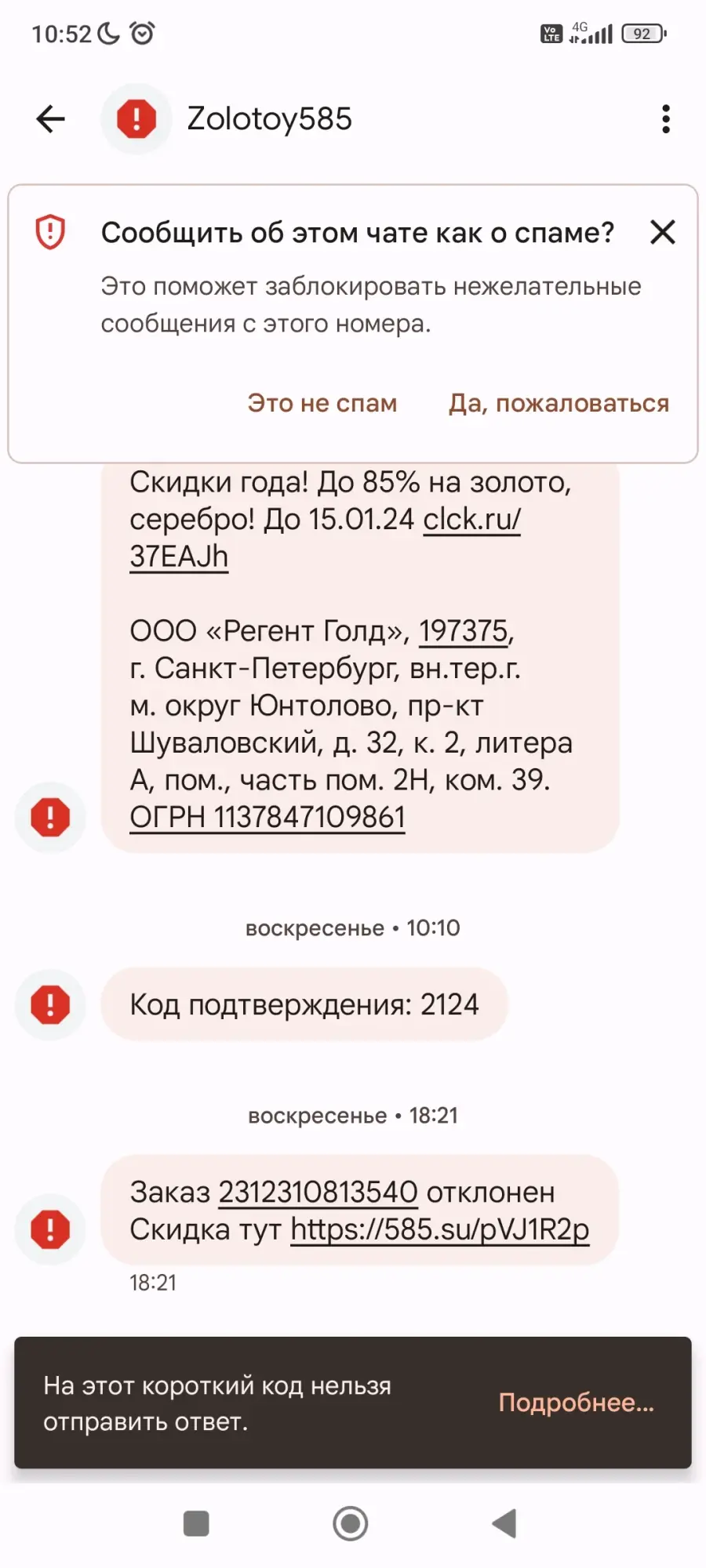Open the three-dot overflow menu
The width and height of the screenshot is (706, 1568).
point(665,119)
